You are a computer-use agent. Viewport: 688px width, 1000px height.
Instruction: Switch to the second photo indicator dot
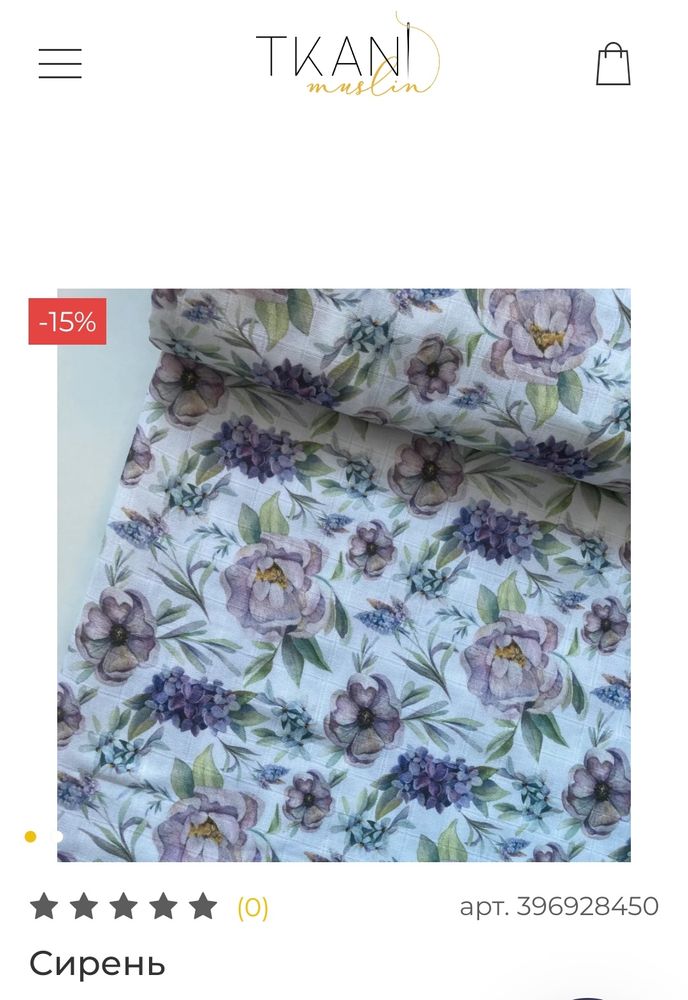point(58,836)
